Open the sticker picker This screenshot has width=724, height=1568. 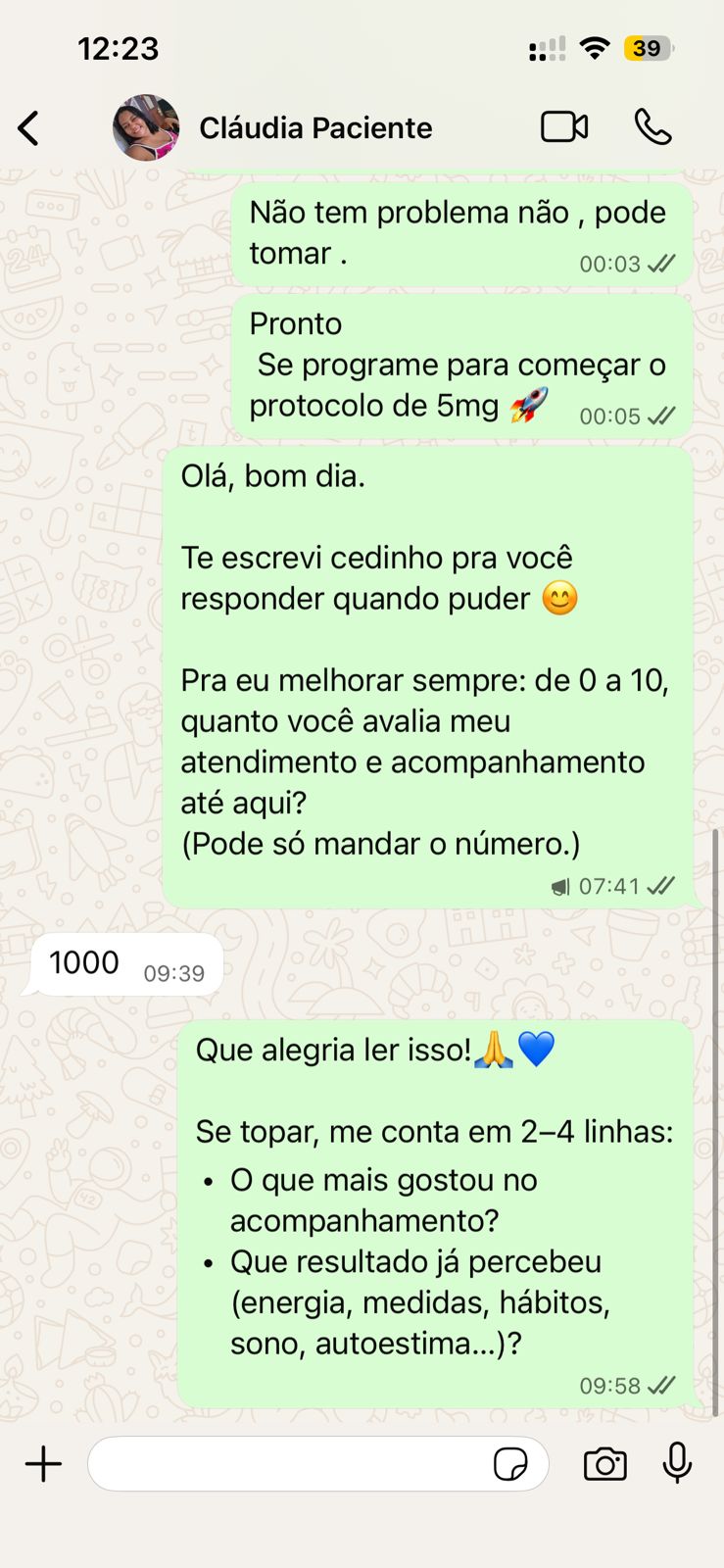(510, 1464)
